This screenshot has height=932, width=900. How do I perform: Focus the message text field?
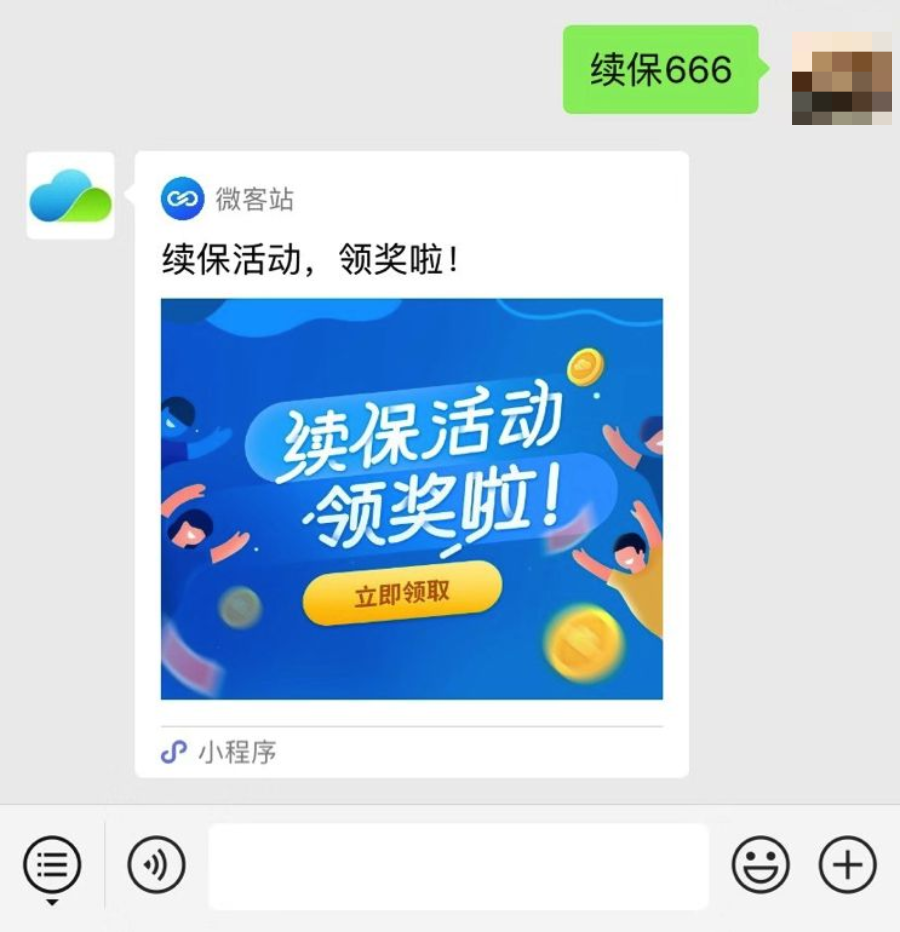[458, 866]
